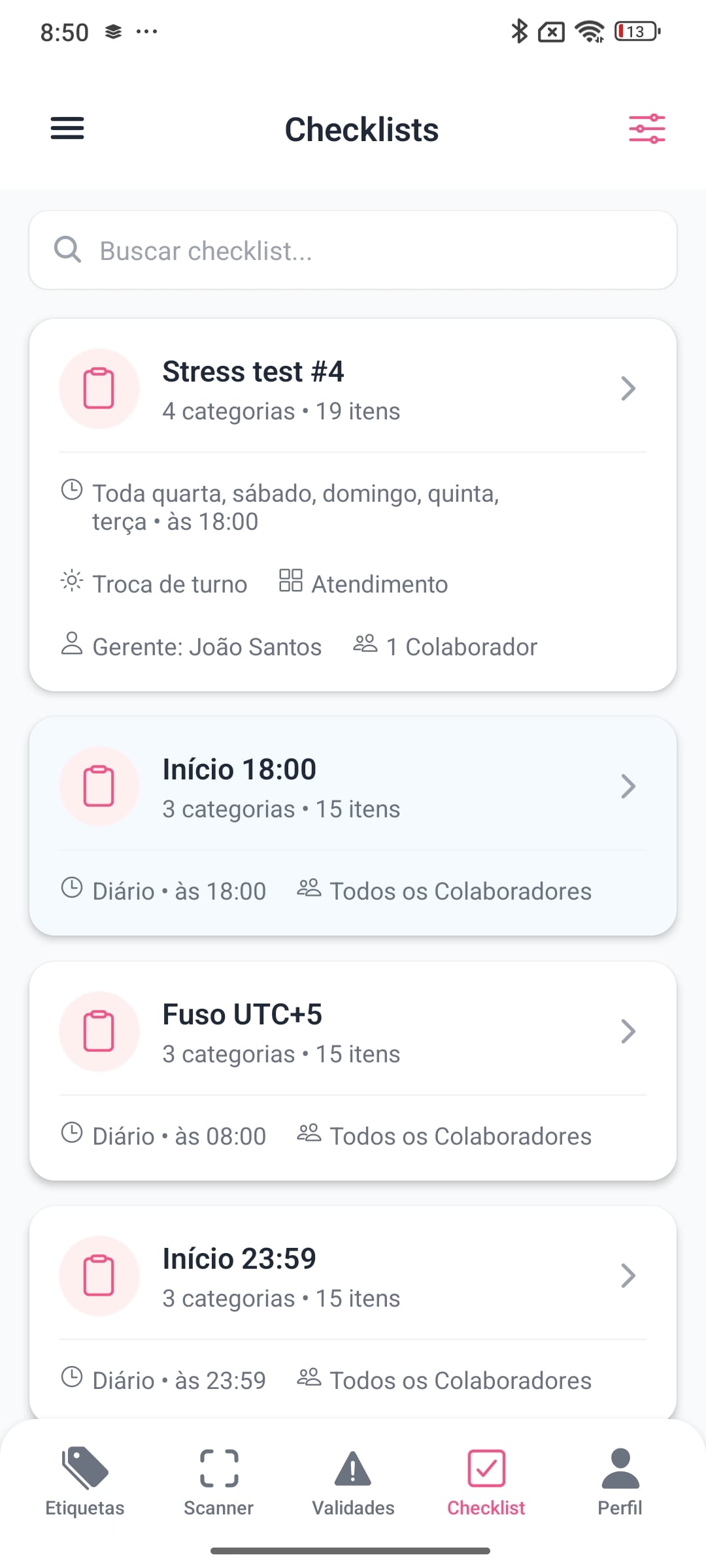The width and height of the screenshot is (706, 1568).
Task: Tap the search magnifier icon
Action: click(x=69, y=250)
